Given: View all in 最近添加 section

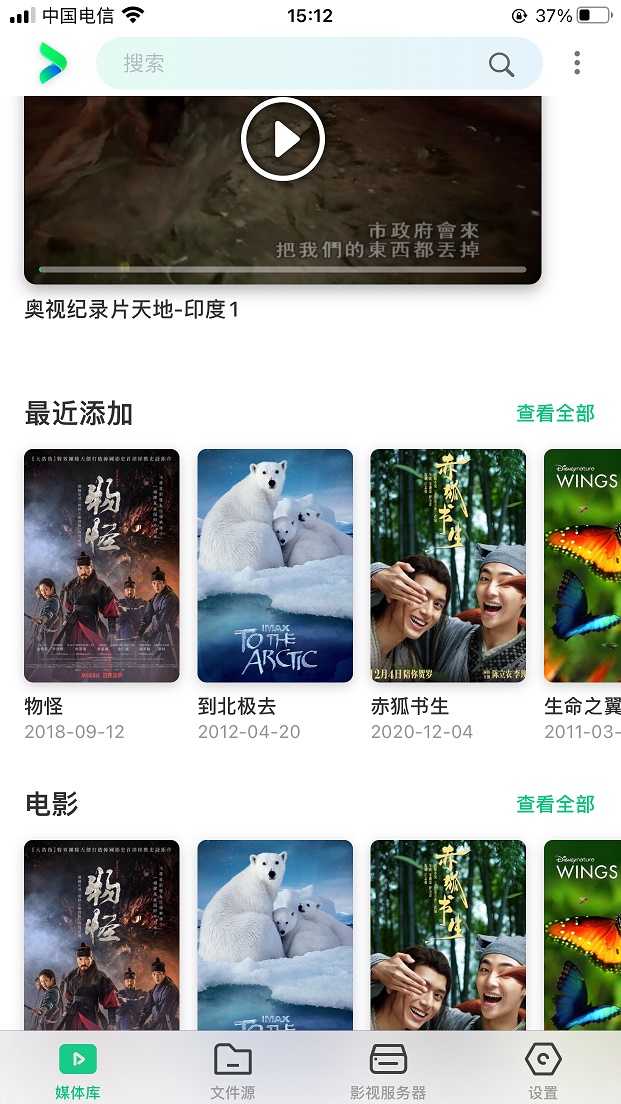Looking at the screenshot, I should [x=555, y=413].
